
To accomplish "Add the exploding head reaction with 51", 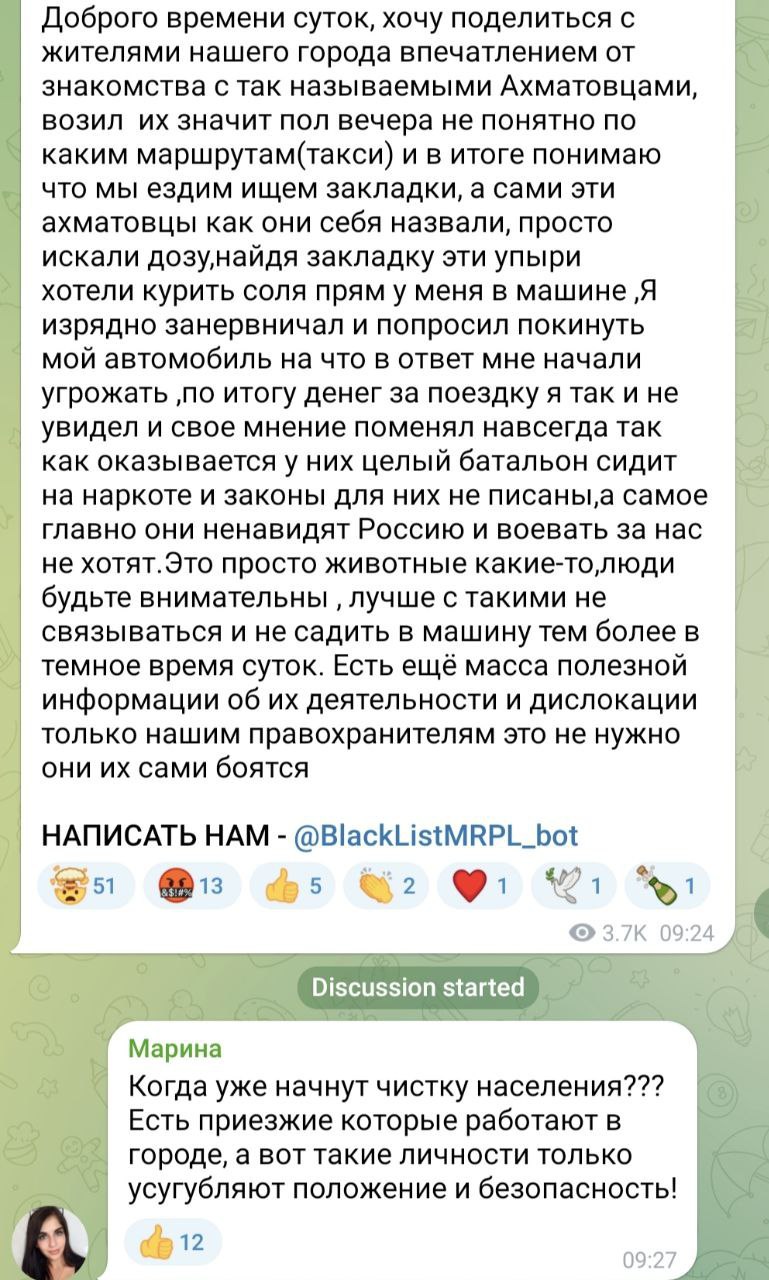I will pos(85,885).
